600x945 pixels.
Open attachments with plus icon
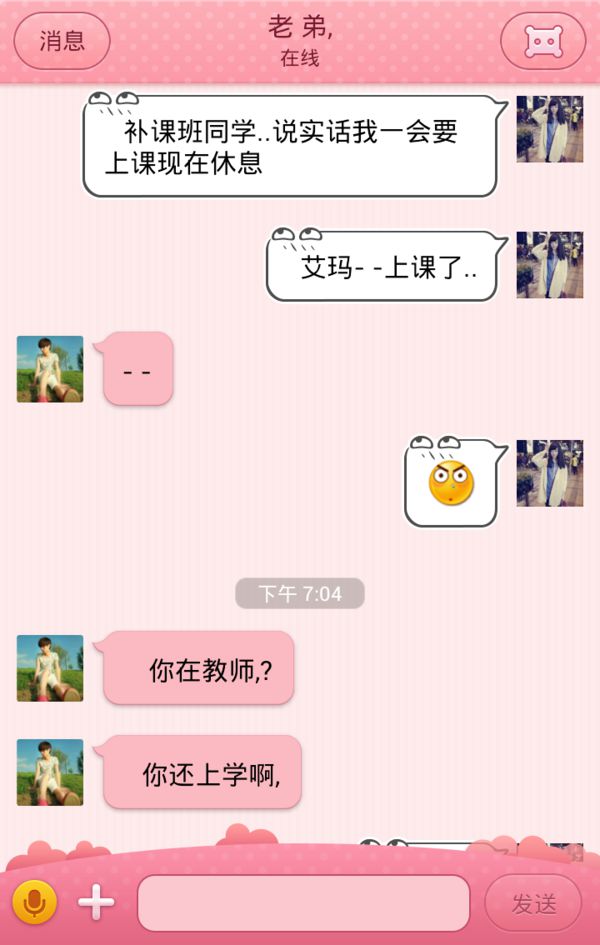[x=97, y=903]
